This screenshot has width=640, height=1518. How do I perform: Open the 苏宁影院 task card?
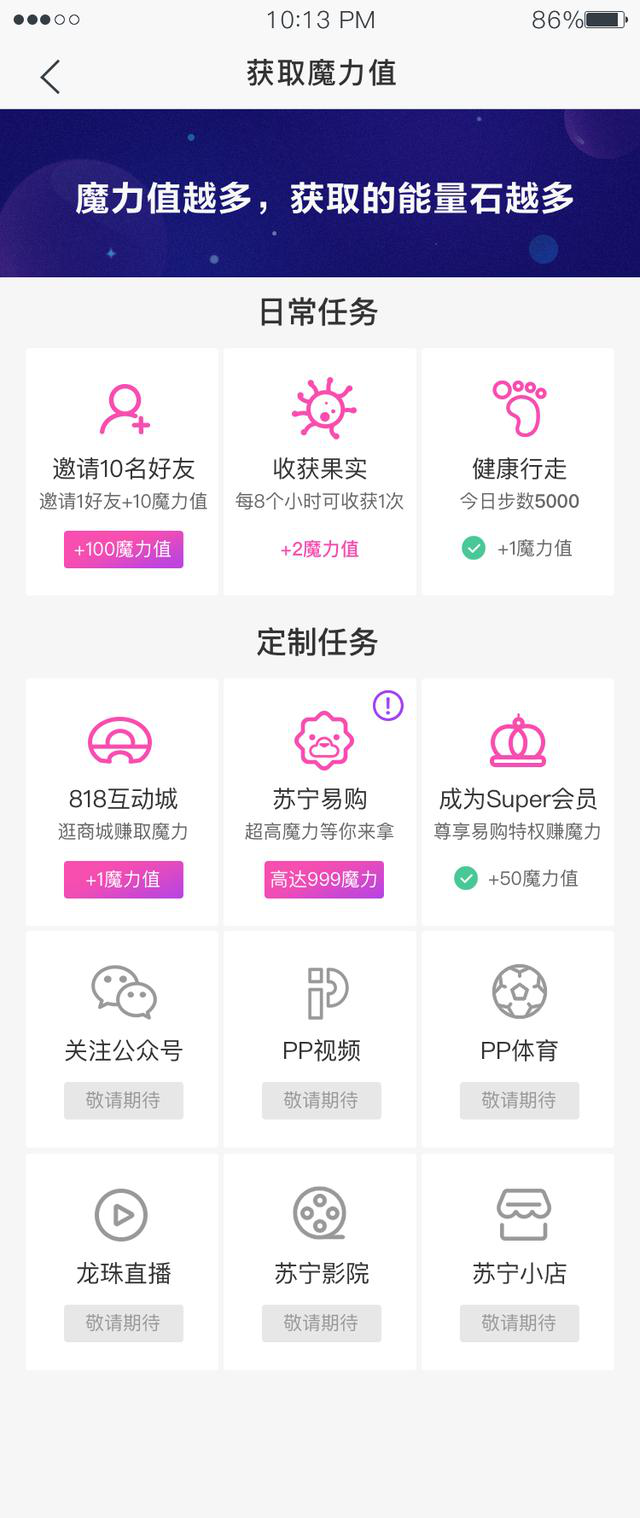(320, 1260)
